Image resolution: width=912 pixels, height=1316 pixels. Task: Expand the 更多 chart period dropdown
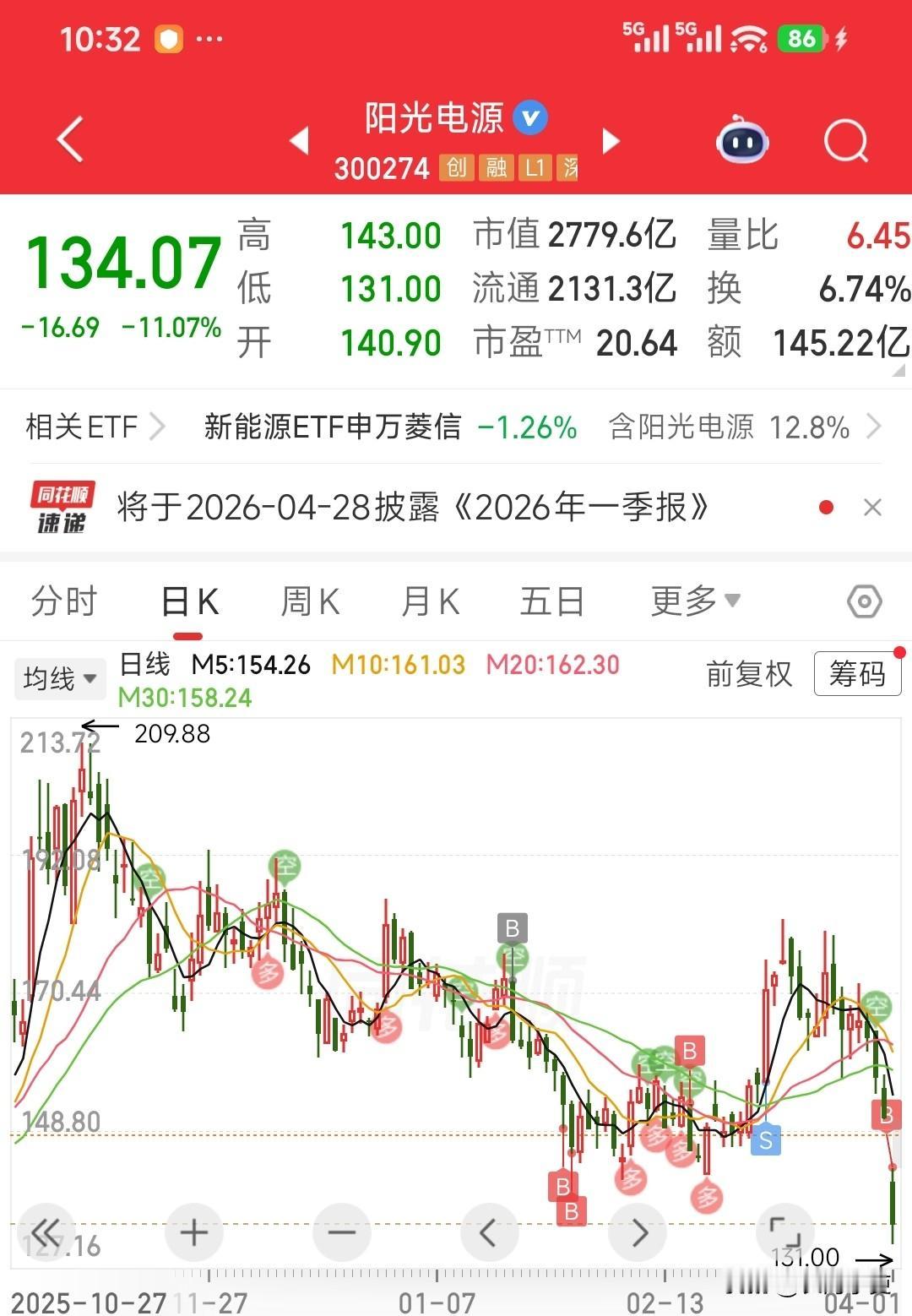click(x=694, y=601)
